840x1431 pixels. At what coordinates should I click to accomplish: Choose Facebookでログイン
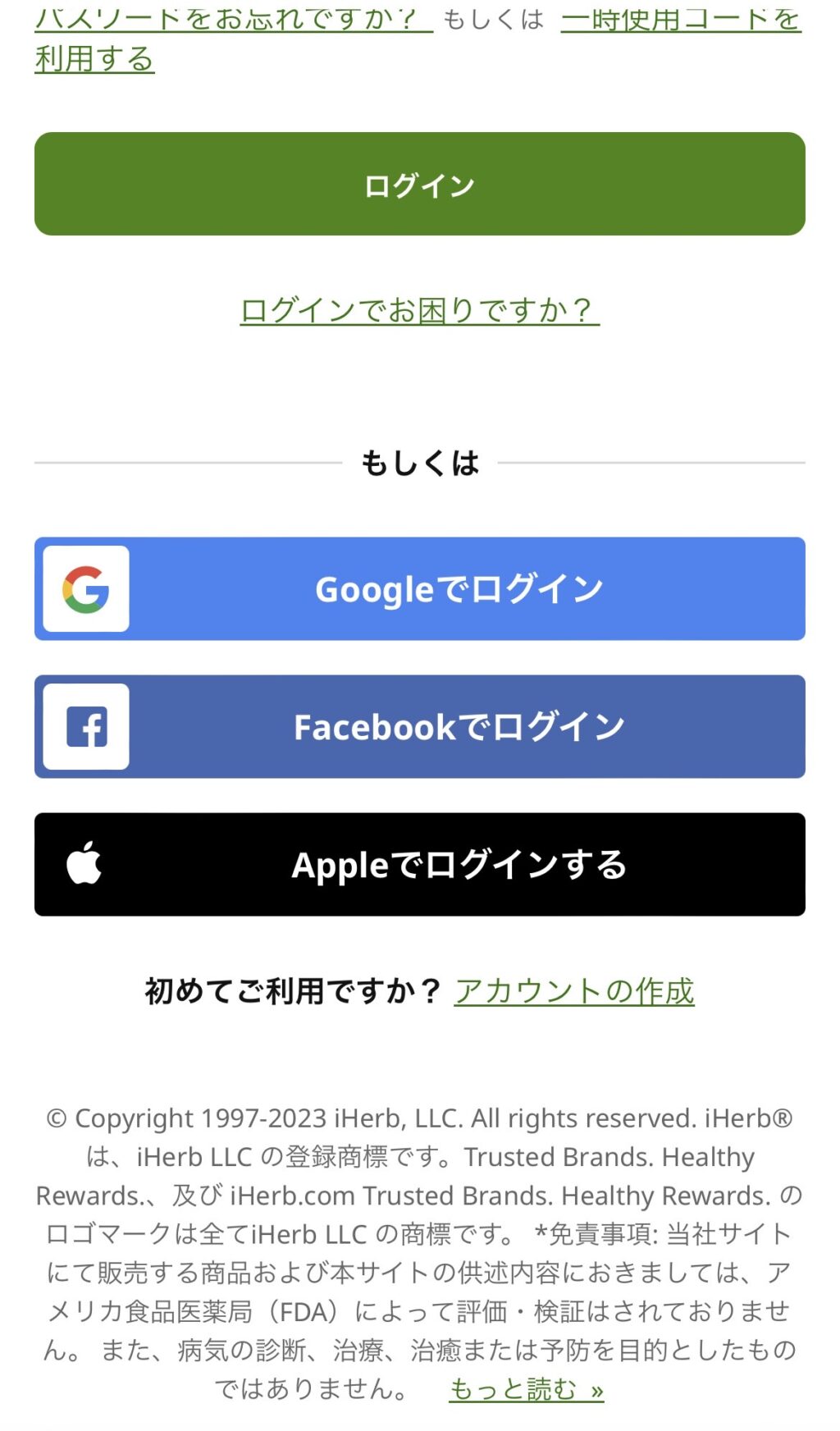pyautogui.click(x=420, y=727)
